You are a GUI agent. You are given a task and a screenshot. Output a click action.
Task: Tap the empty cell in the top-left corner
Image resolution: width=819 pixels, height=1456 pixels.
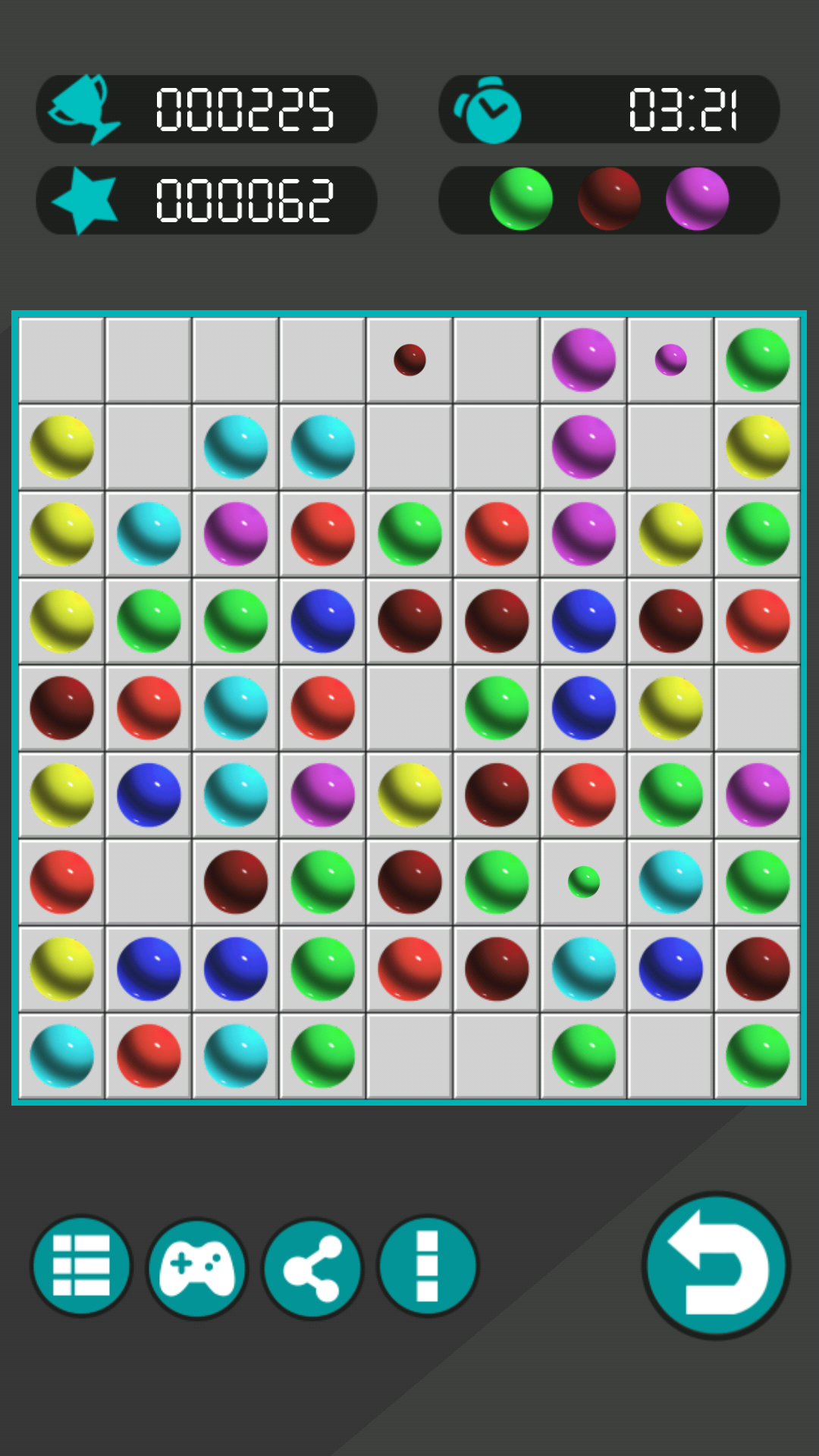point(61,359)
